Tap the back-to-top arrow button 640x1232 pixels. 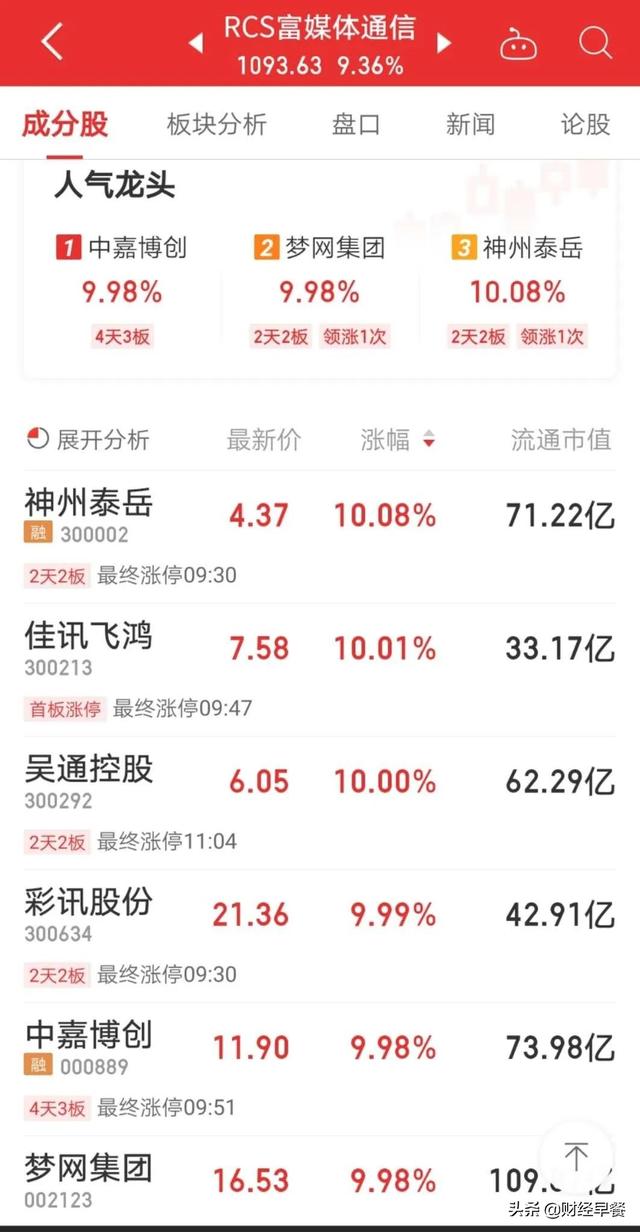click(x=577, y=1157)
